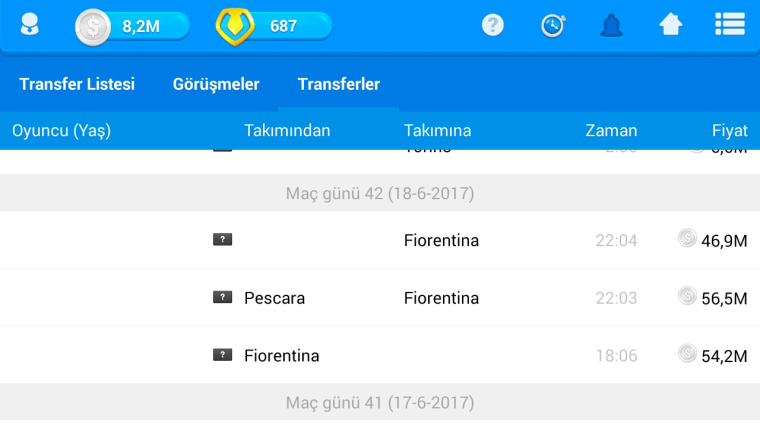Switch to the Görüşmeler tab

216,84
